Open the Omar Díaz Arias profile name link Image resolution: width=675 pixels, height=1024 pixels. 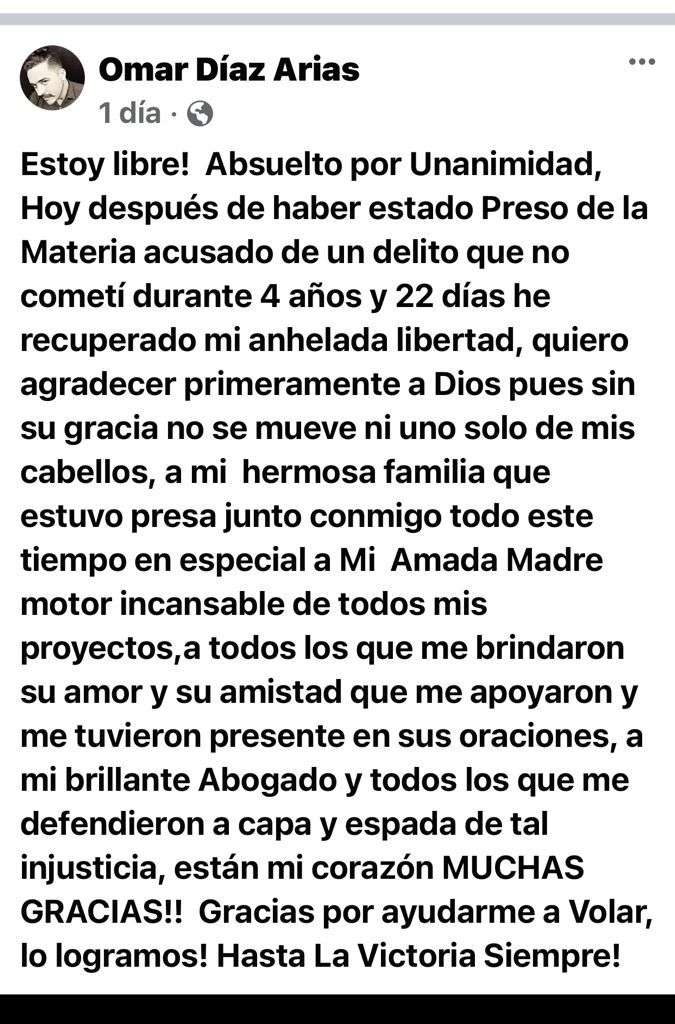click(229, 69)
